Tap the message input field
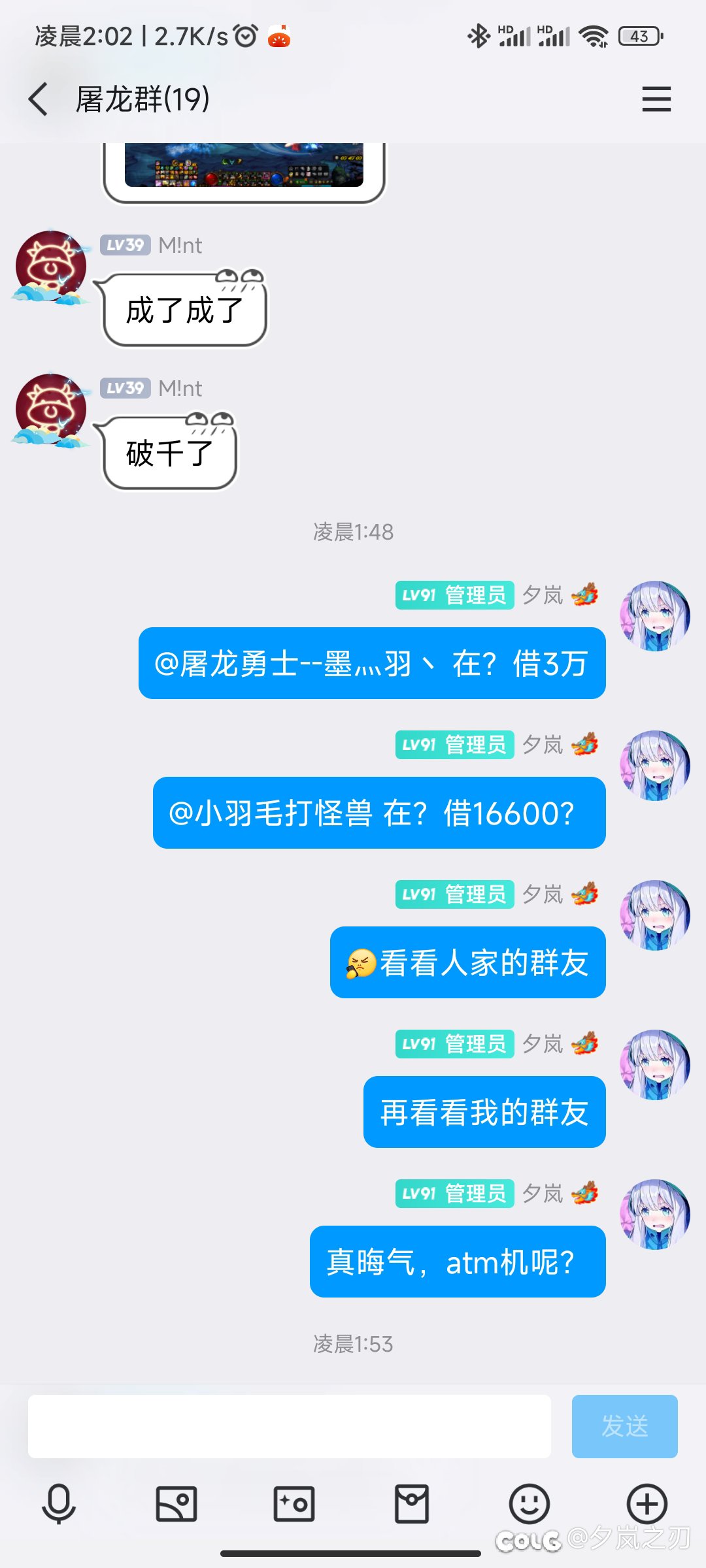The height and width of the screenshot is (1568, 706). [x=289, y=1426]
